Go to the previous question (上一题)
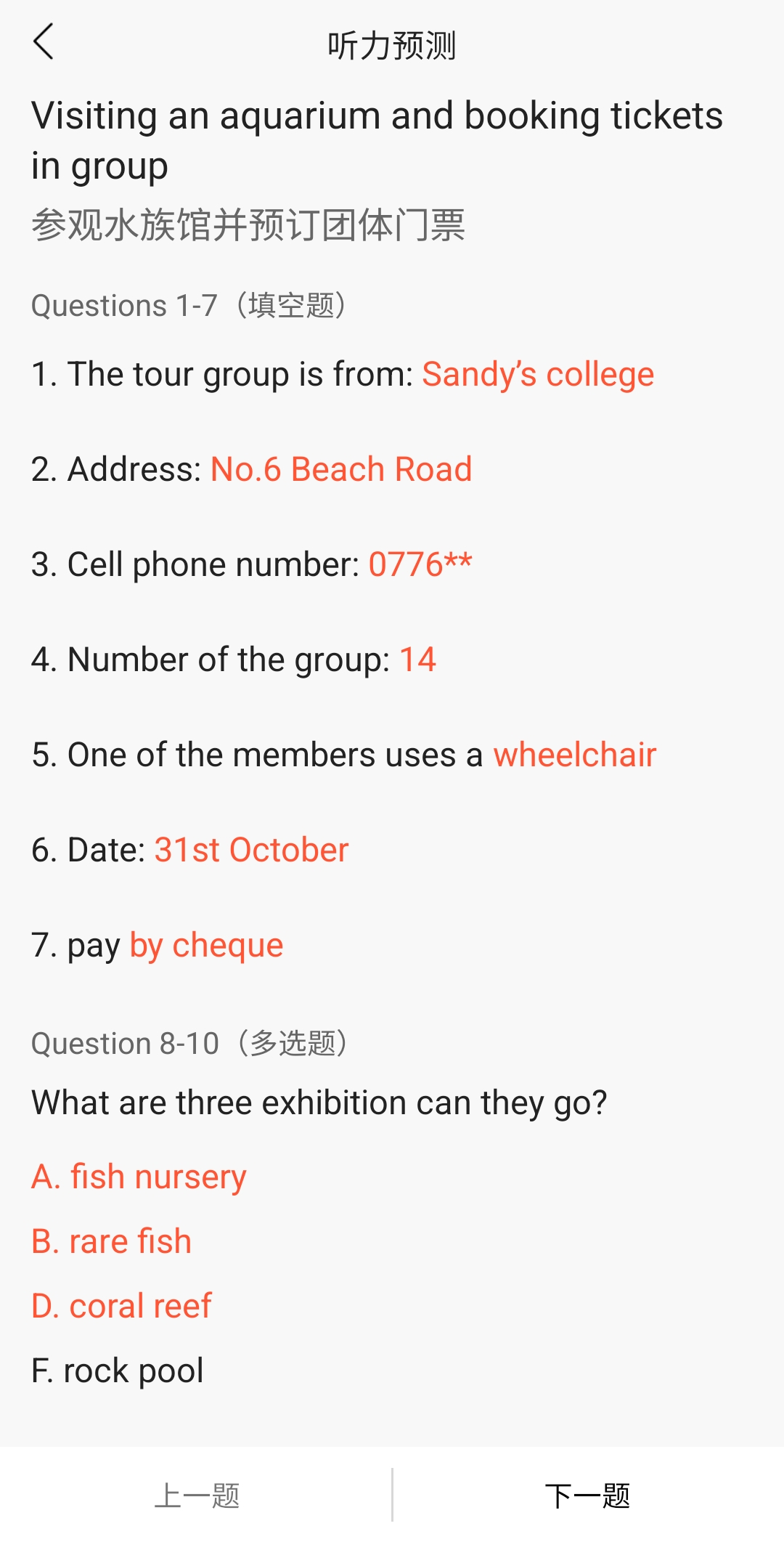The width and height of the screenshot is (784, 1542). pos(197,1496)
